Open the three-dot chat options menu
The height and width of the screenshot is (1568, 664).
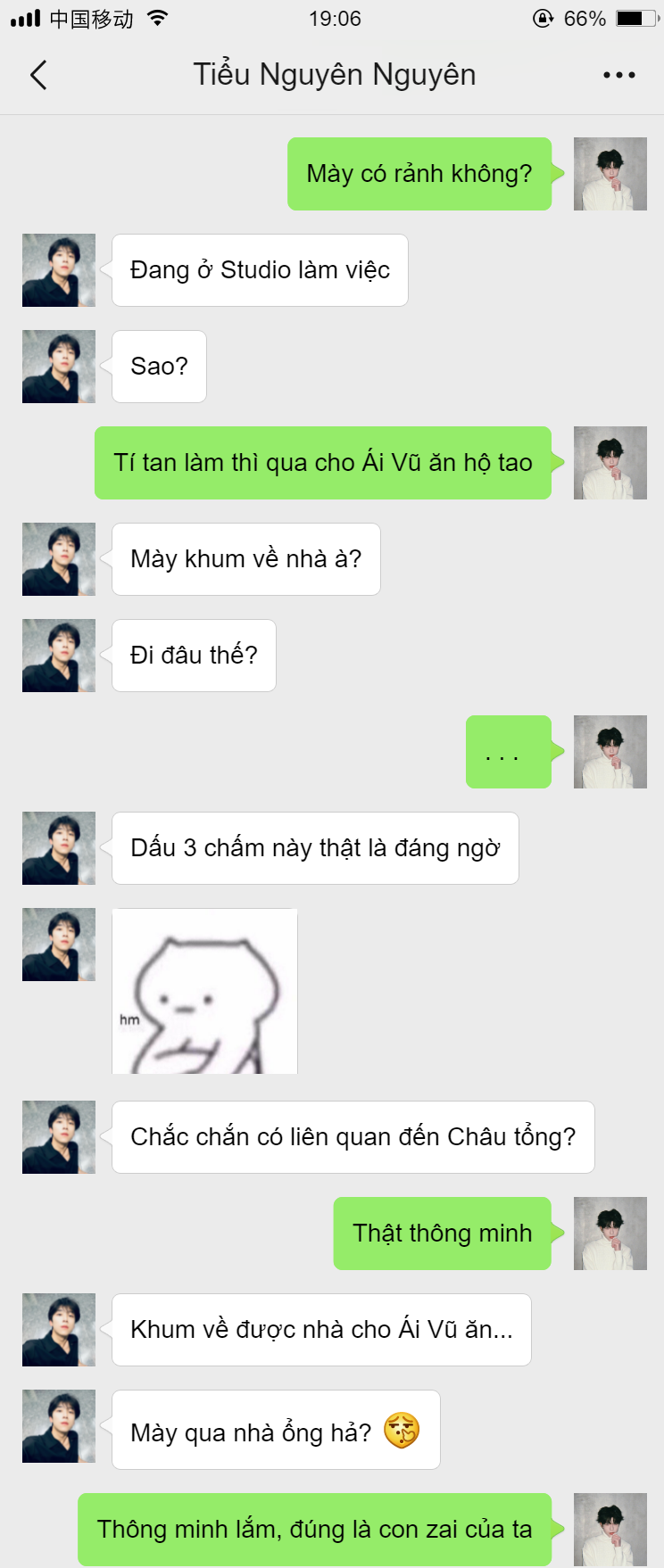[618, 75]
